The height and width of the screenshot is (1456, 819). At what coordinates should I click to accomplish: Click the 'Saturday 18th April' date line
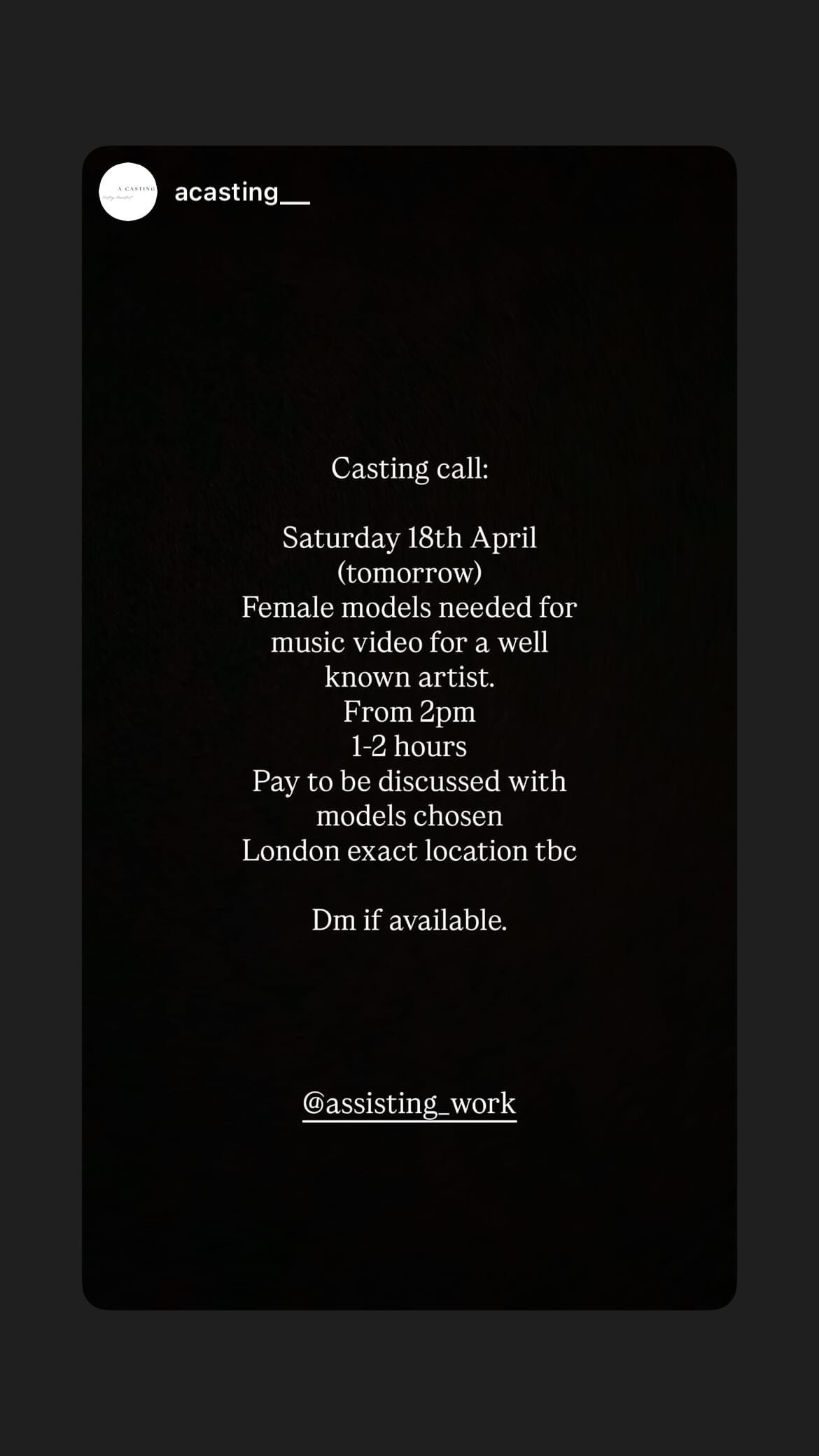pos(409,538)
